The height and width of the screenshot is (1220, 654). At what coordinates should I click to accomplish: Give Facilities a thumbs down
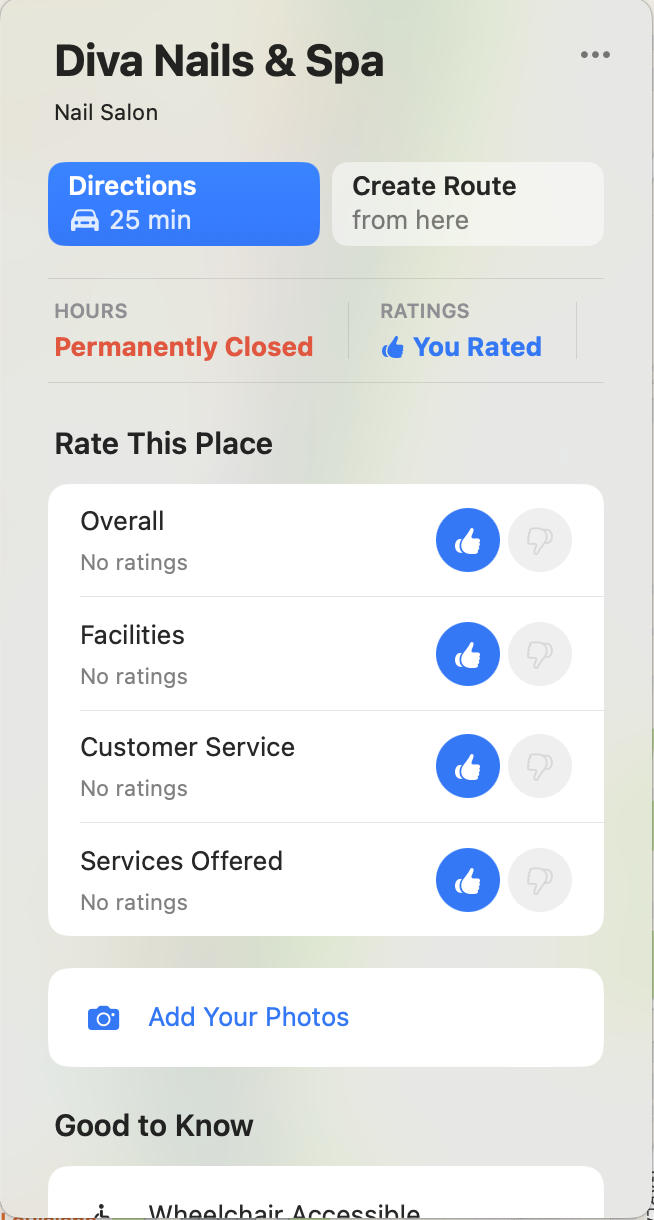pos(540,654)
